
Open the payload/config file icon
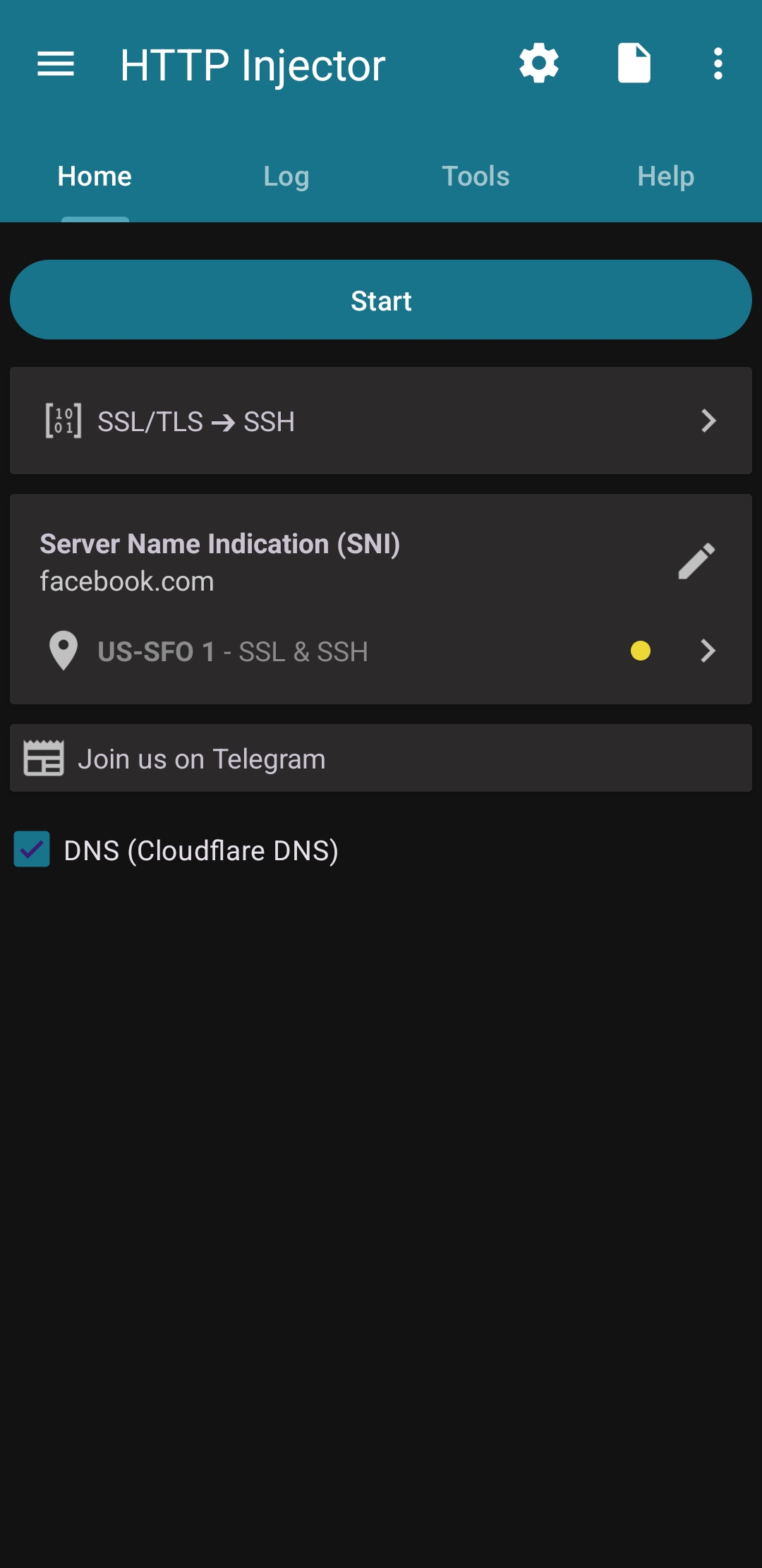click(633, 64)
